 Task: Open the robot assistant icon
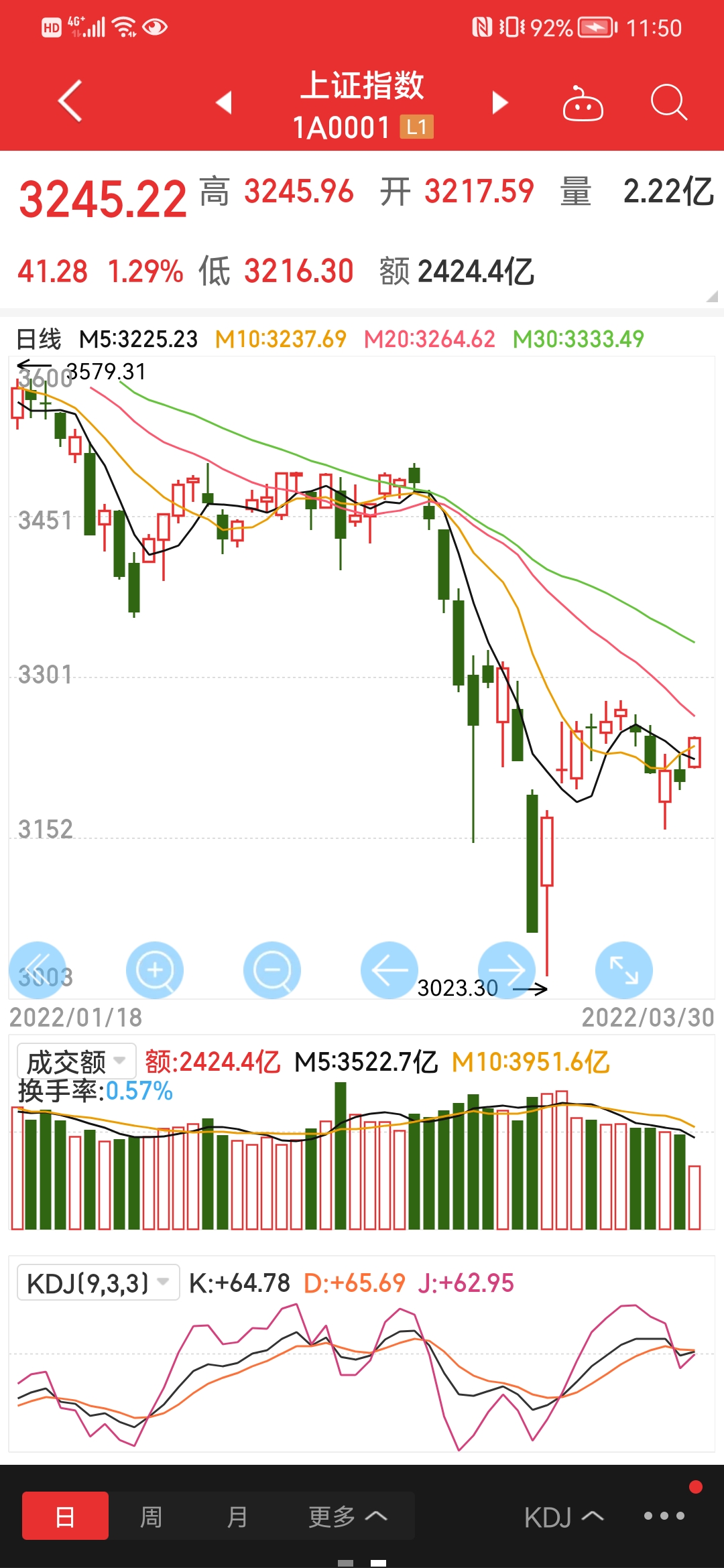583,103
